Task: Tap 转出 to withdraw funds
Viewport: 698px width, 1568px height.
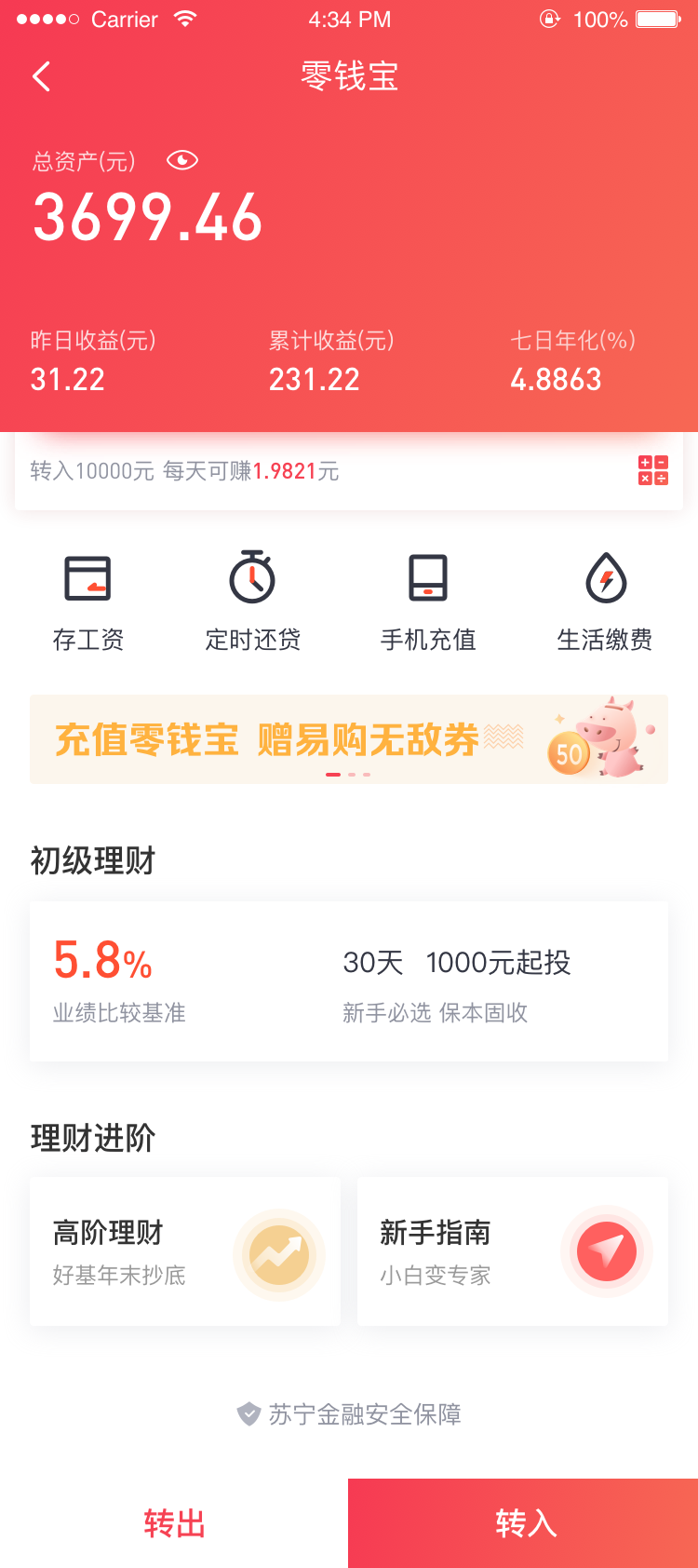Action: click(x=174, y=1523)
